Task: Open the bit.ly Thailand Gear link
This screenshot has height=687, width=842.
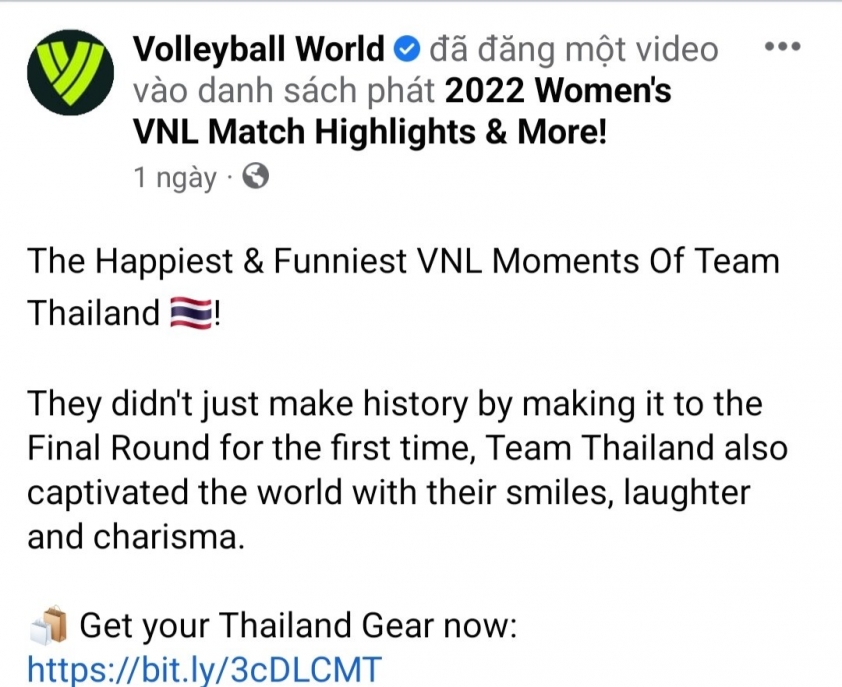Action: (x=204, y=668)
